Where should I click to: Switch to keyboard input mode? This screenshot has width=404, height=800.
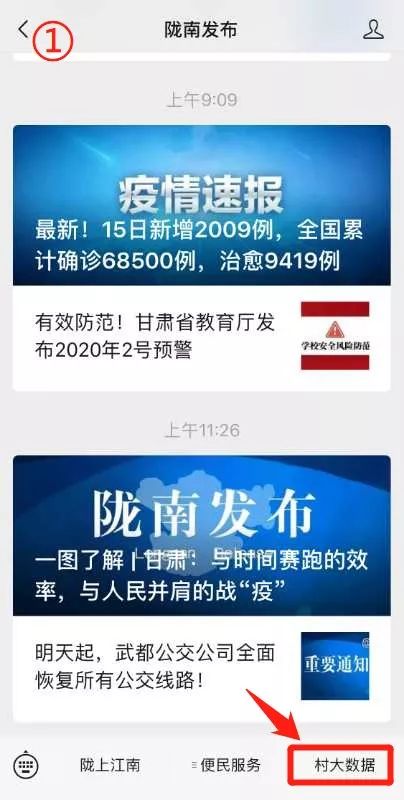[x=26, y=764]
